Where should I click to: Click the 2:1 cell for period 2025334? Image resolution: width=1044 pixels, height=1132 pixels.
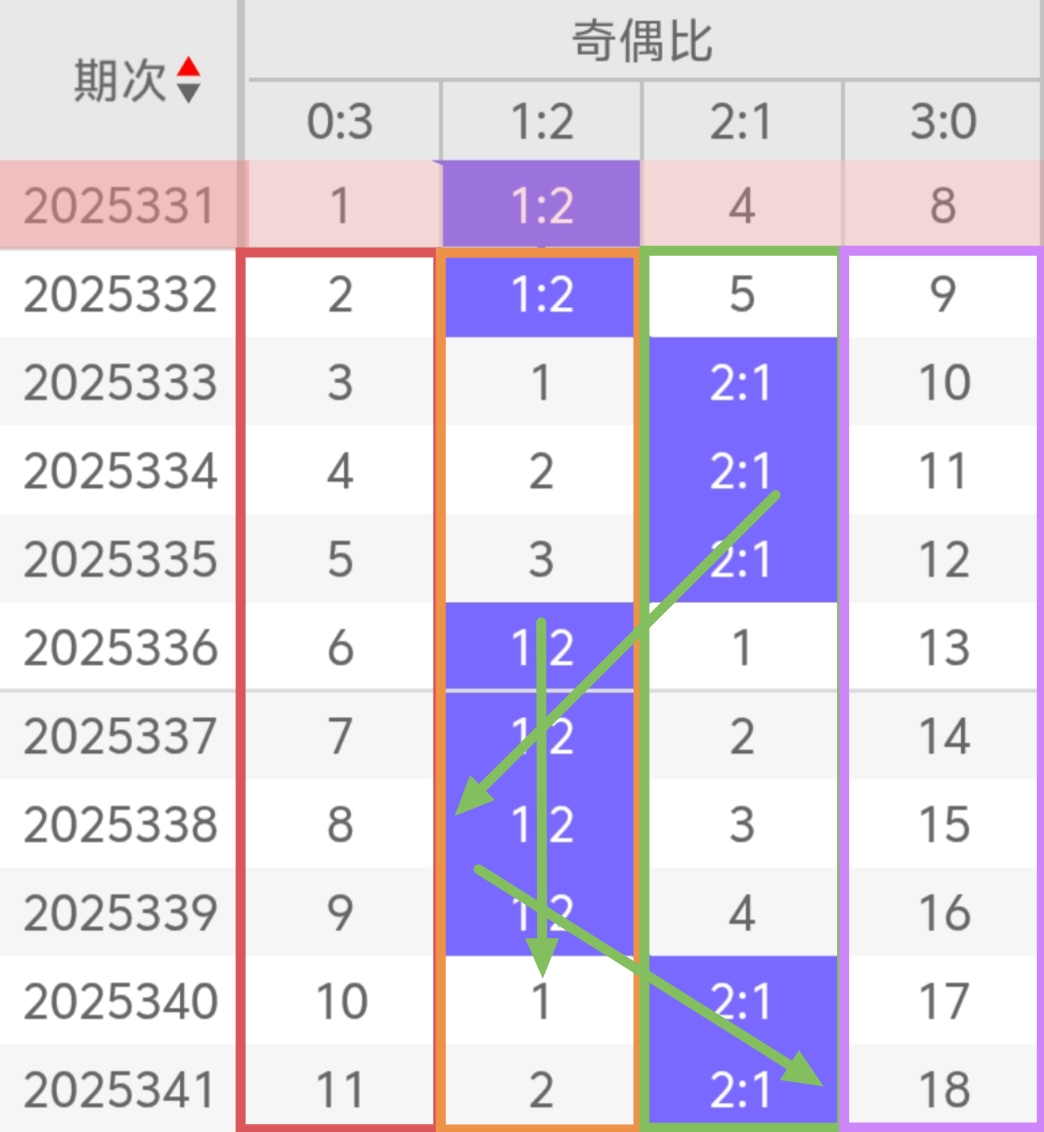[742, 470]
